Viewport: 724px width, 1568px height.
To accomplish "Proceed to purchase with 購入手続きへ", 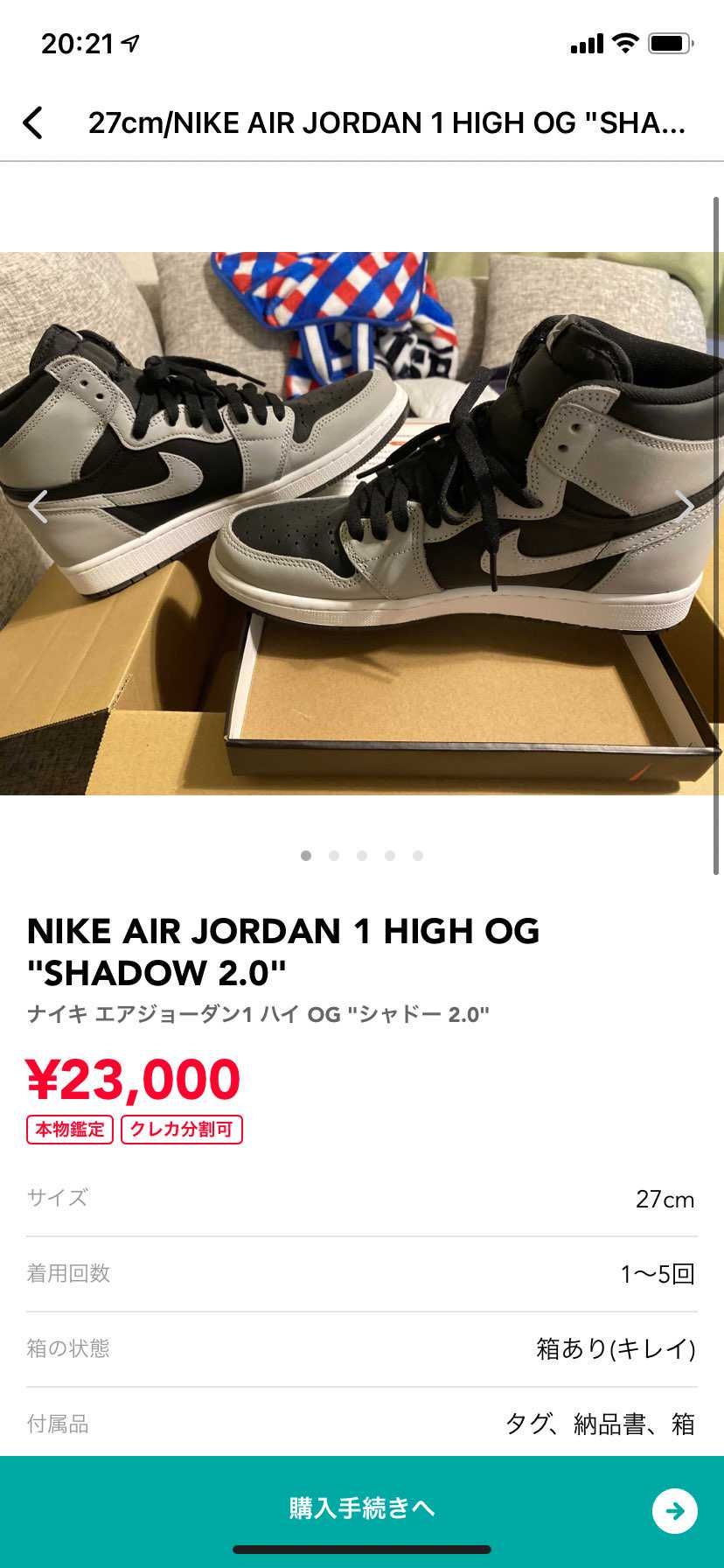I will tap(362, 1508).
